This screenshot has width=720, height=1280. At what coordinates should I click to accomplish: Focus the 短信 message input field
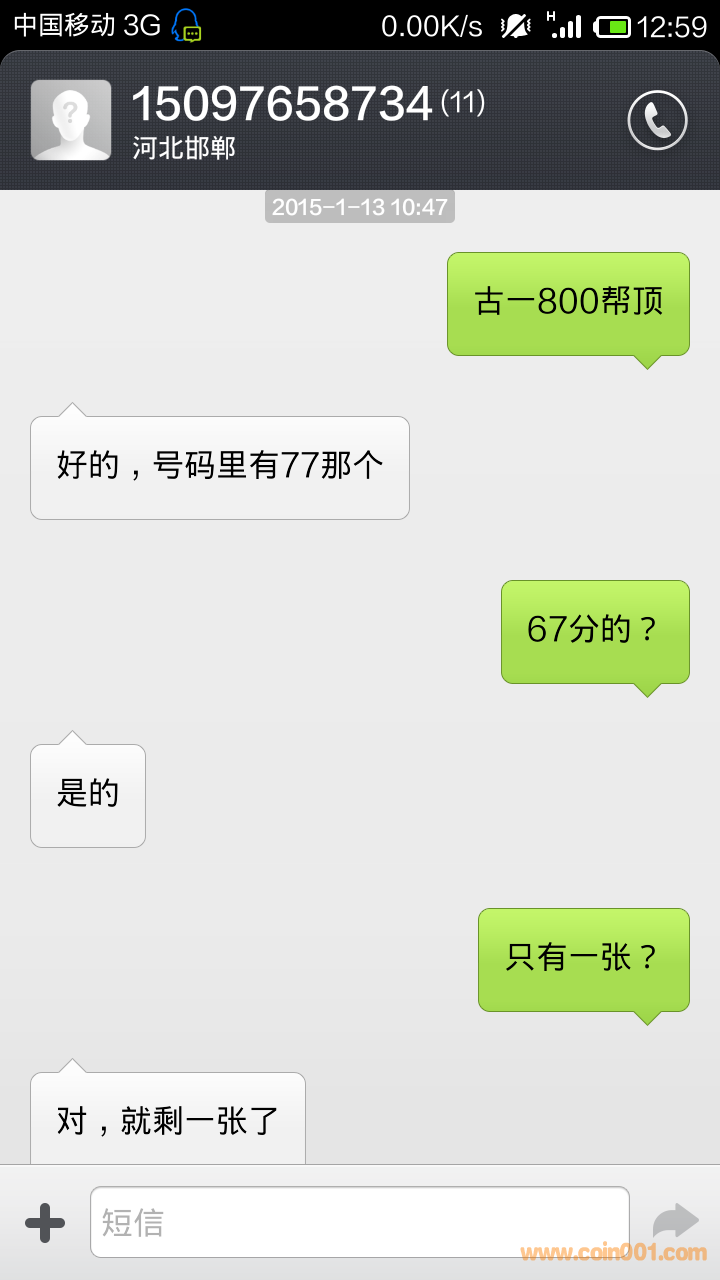pyautogui.click(x=359, y=1222)
